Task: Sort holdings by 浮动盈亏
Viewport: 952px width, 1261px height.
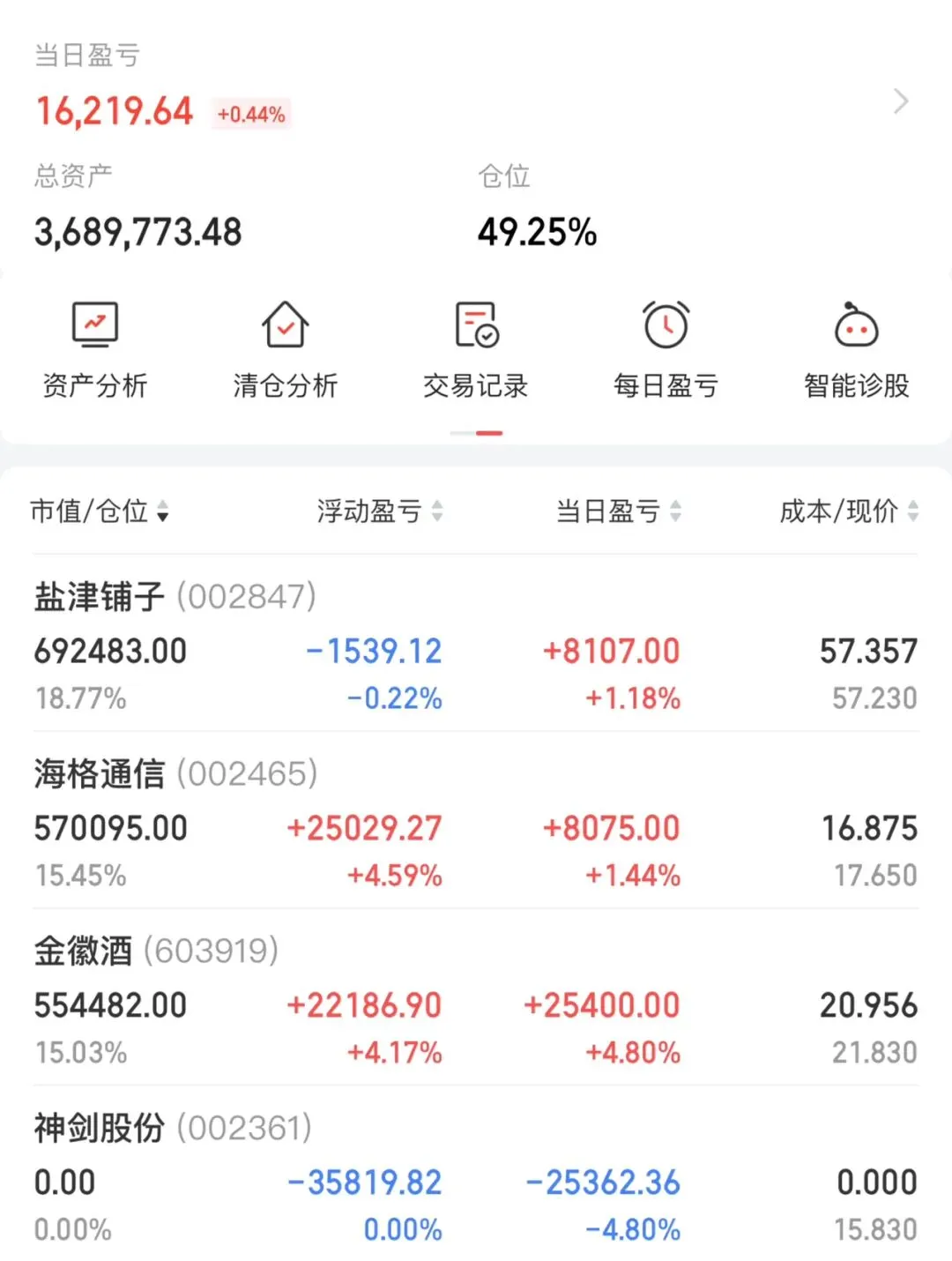Action: 380,511
